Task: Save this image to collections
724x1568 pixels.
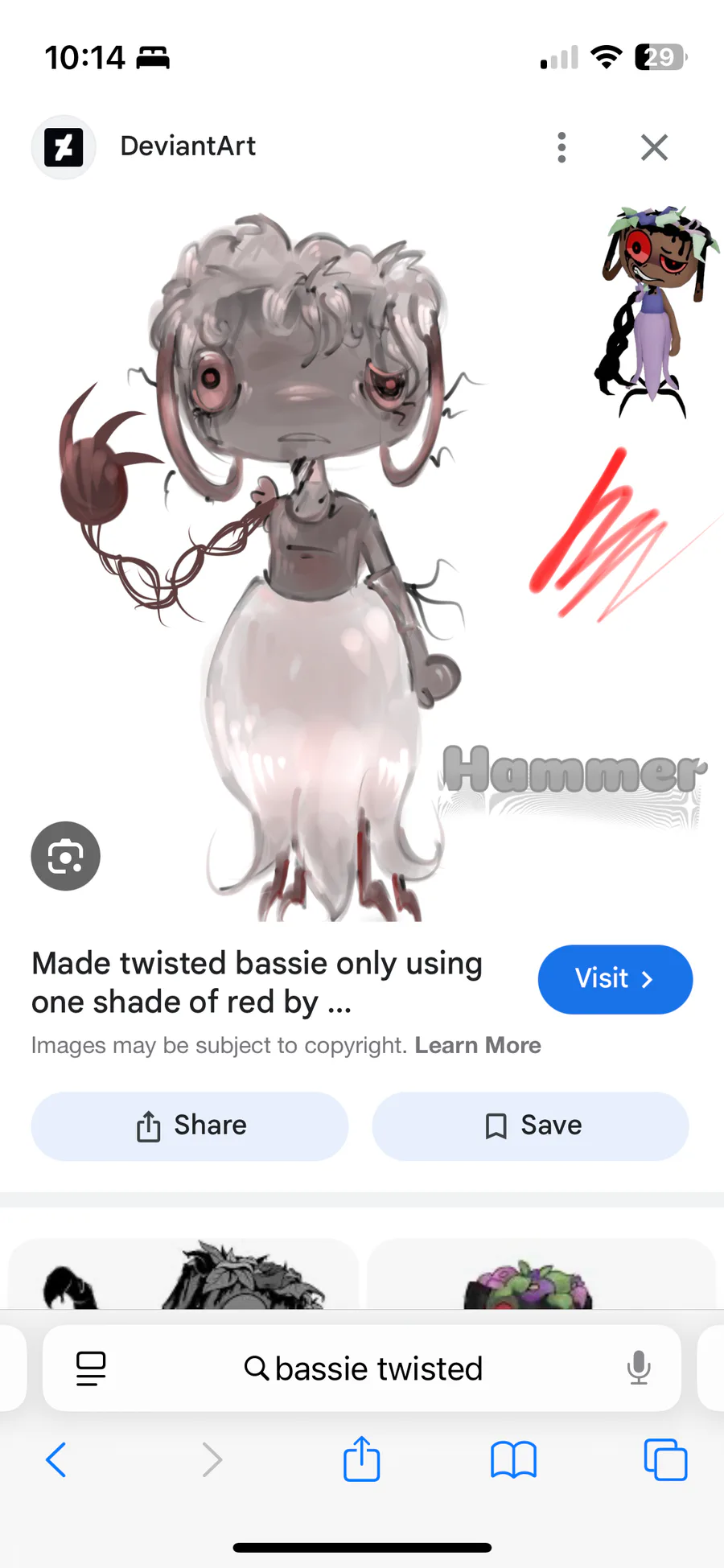Action: tap(530, 1126)
